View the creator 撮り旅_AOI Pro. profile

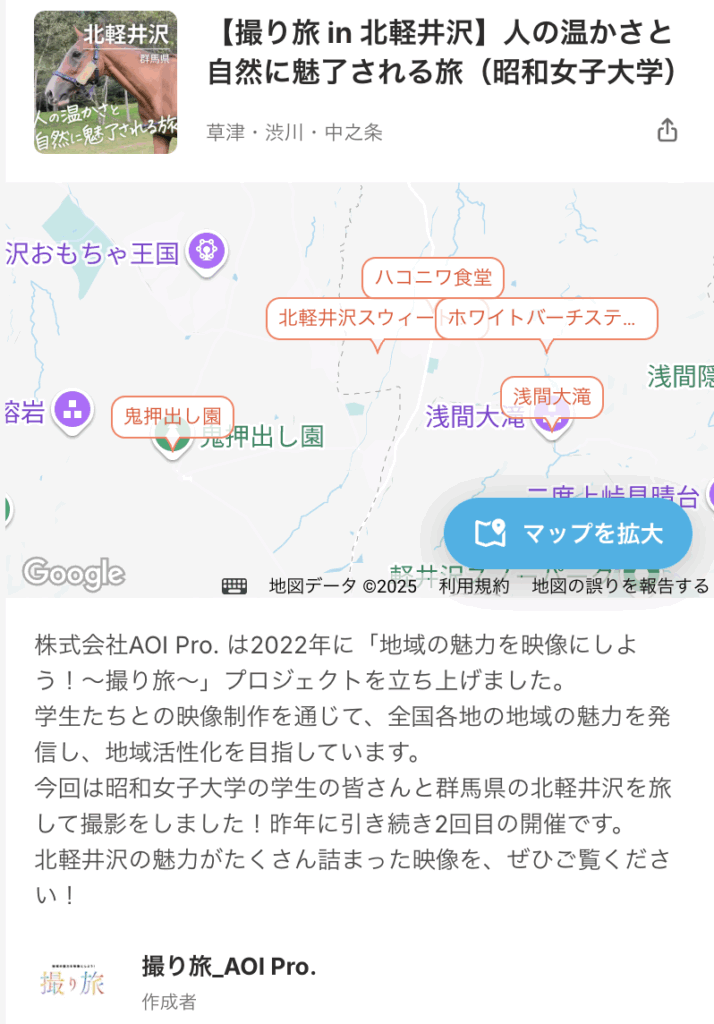click(x=229, y=966)
